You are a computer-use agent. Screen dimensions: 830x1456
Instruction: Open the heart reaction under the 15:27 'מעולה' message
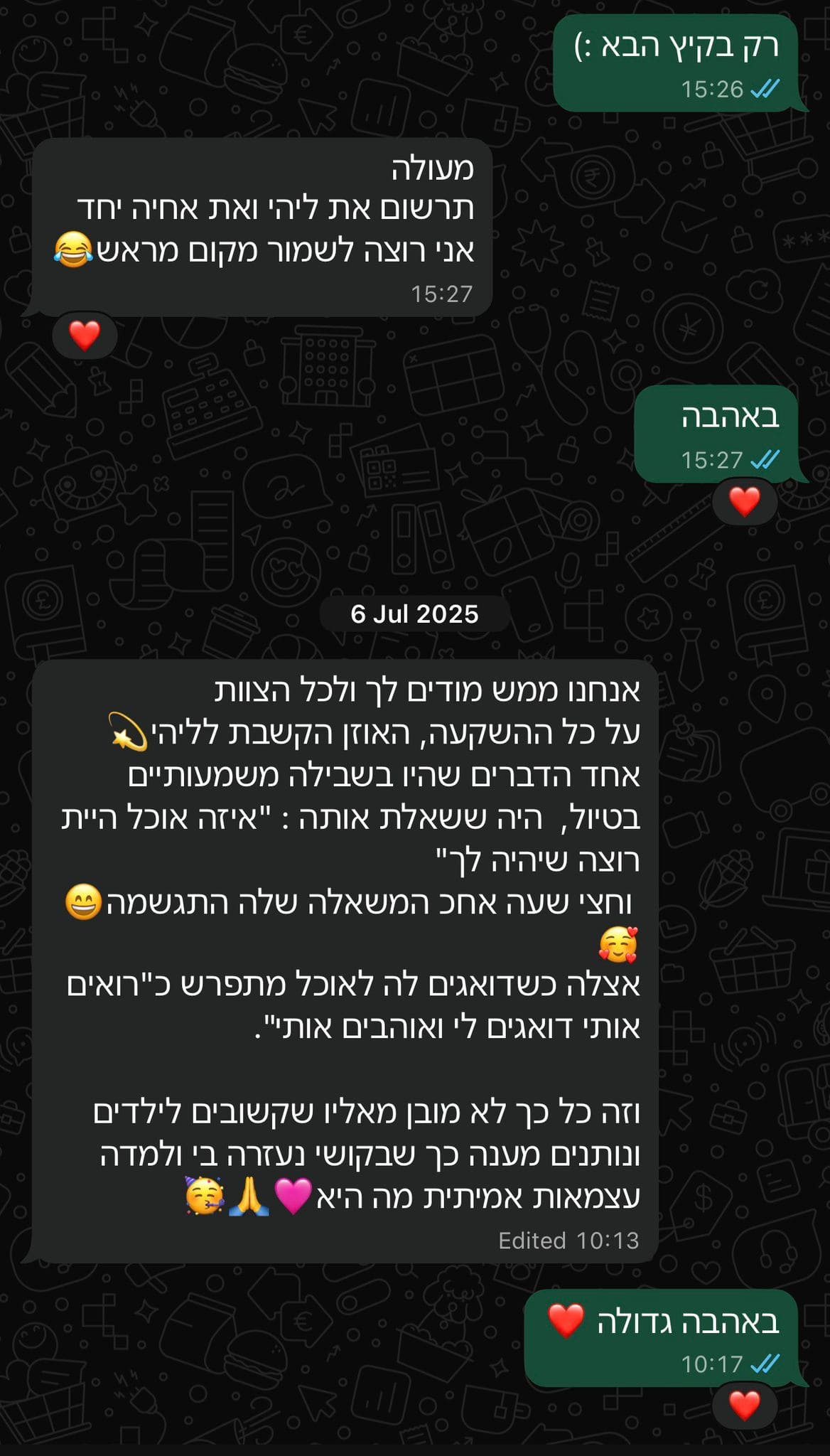tap(85, 335)
